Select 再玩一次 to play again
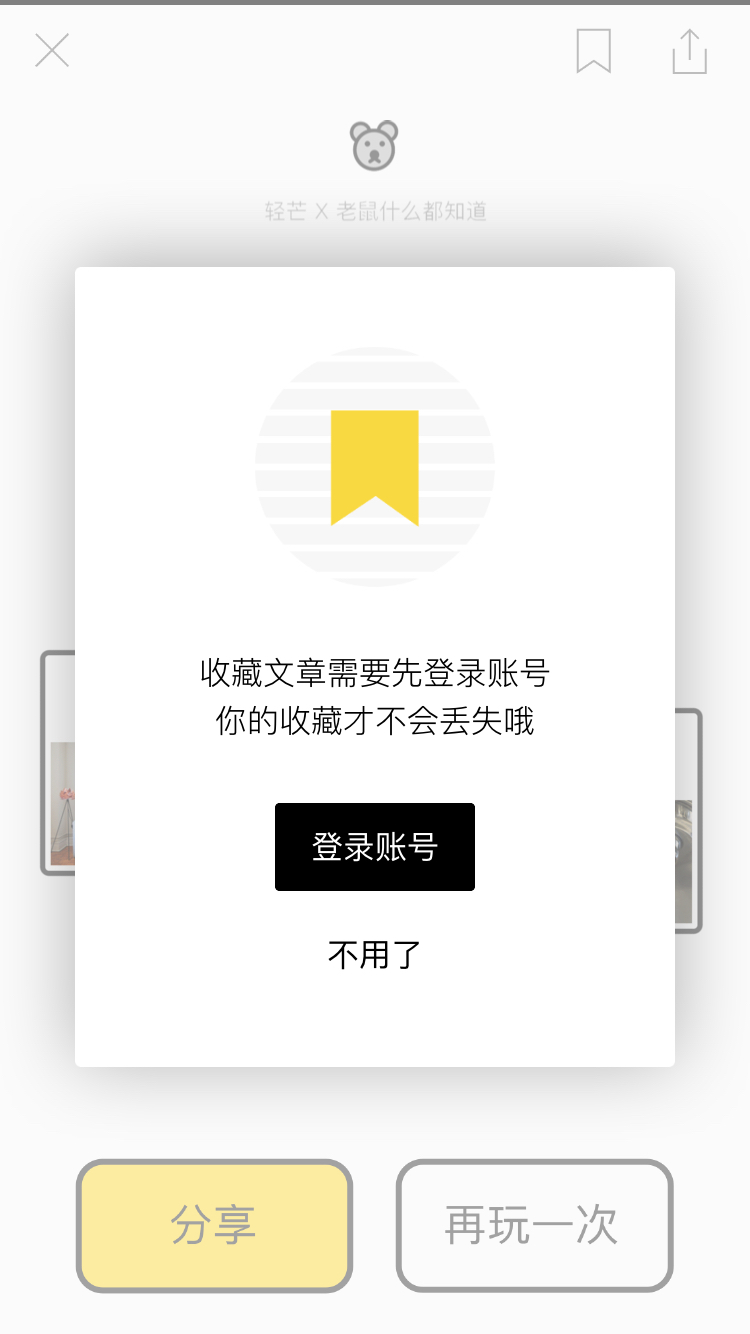This screenshot has width=750, height=1334. click(x=535, y=1225)
